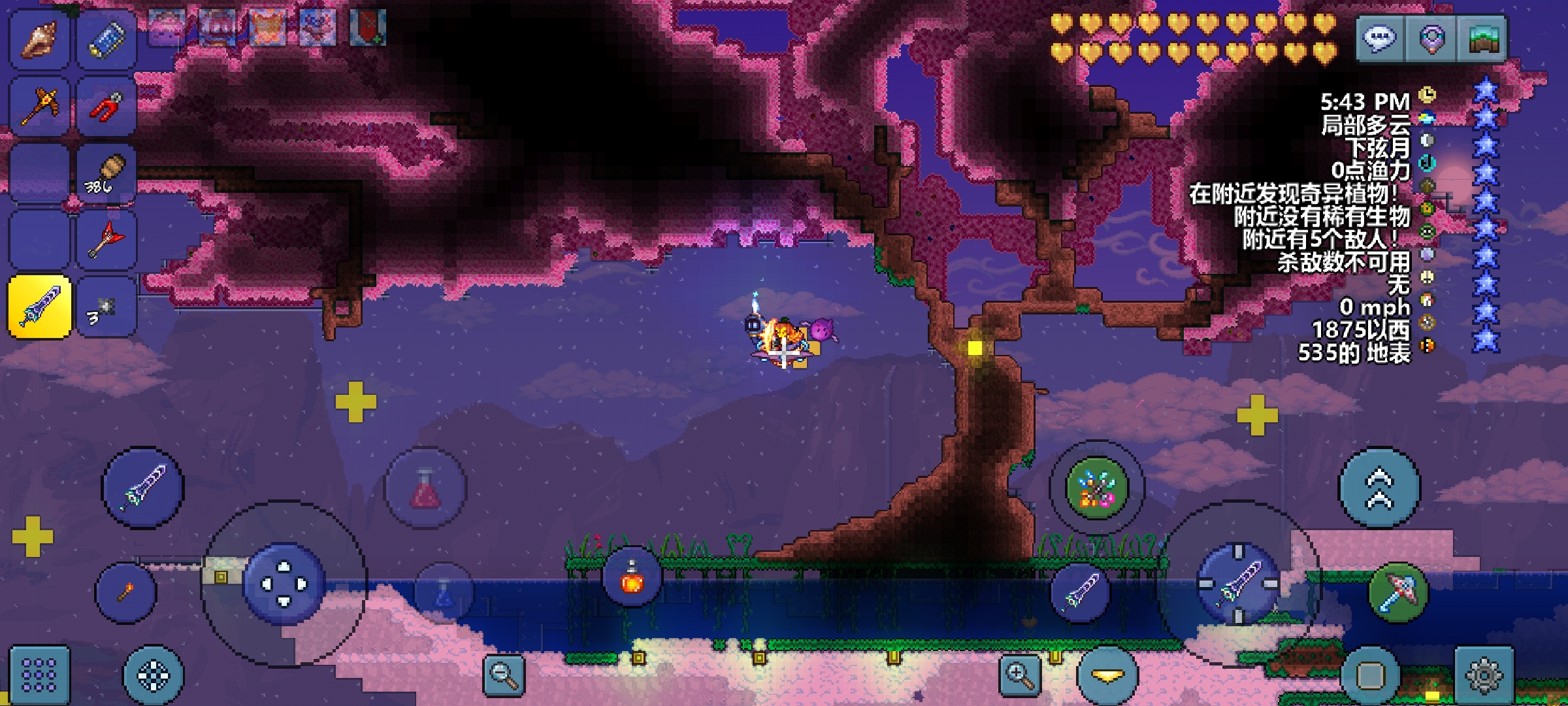Viewport: 1568px width, 706px height.
Task: Open the inventory grid button
Action: 39,675
